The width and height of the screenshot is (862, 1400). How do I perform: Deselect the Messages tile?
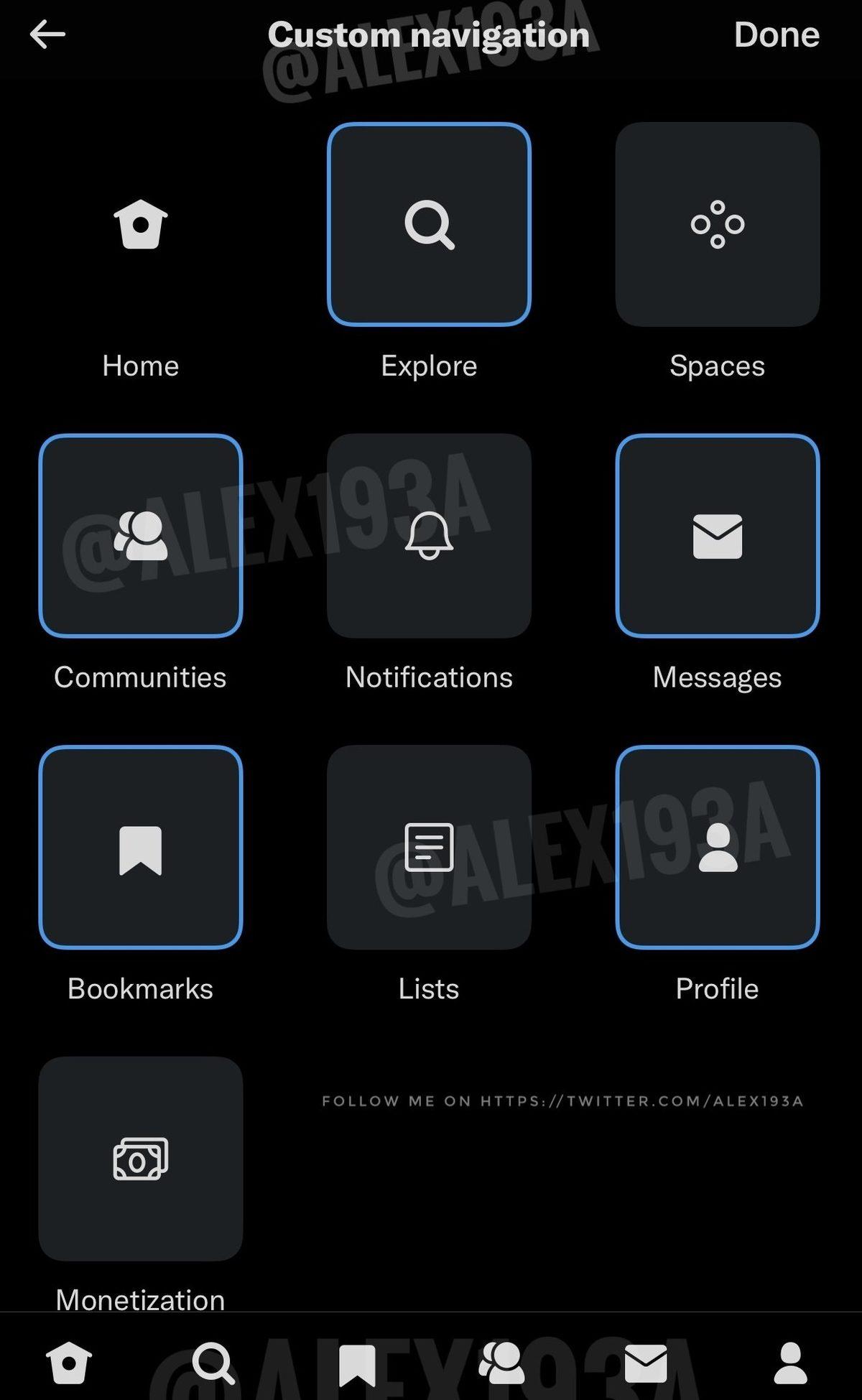pos(717,536)
